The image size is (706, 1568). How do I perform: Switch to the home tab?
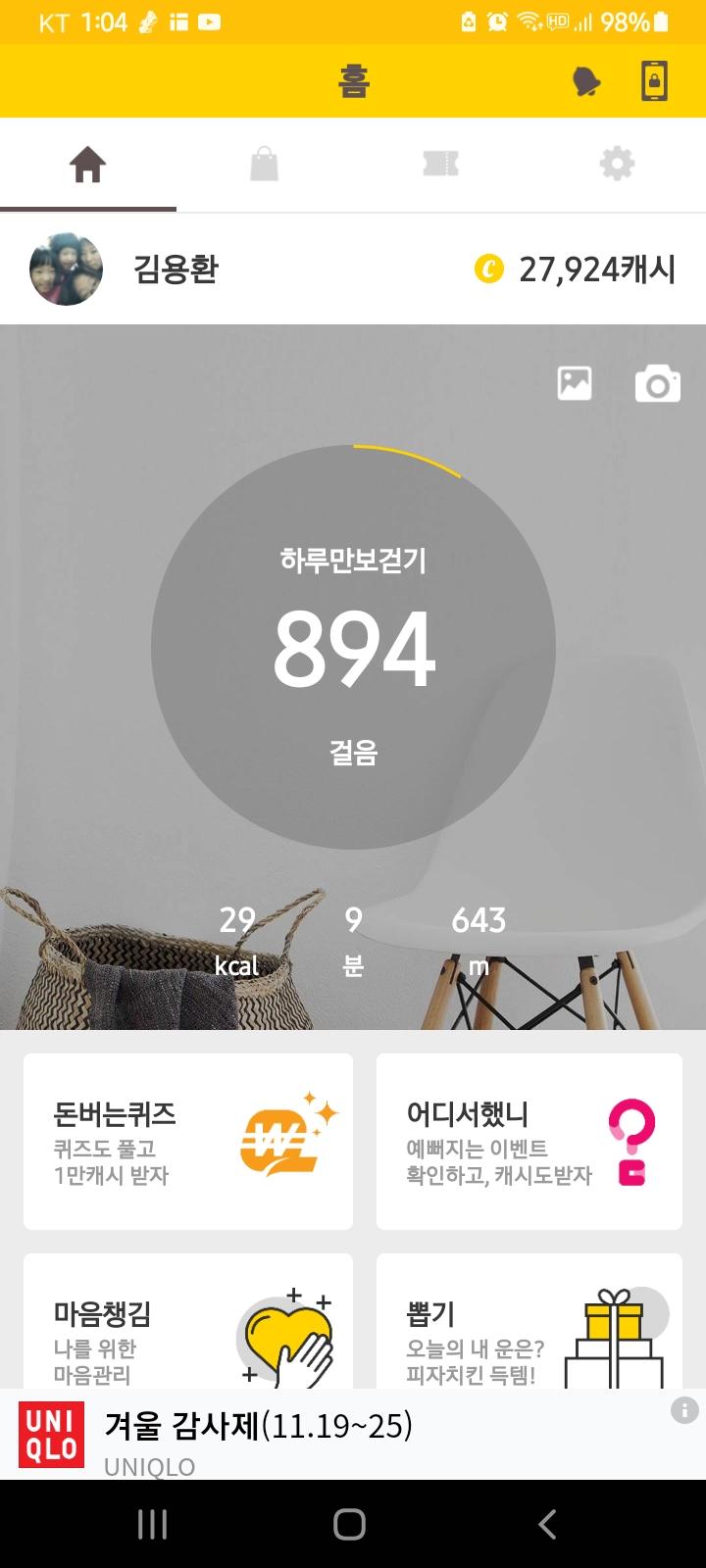click(87, 165)
